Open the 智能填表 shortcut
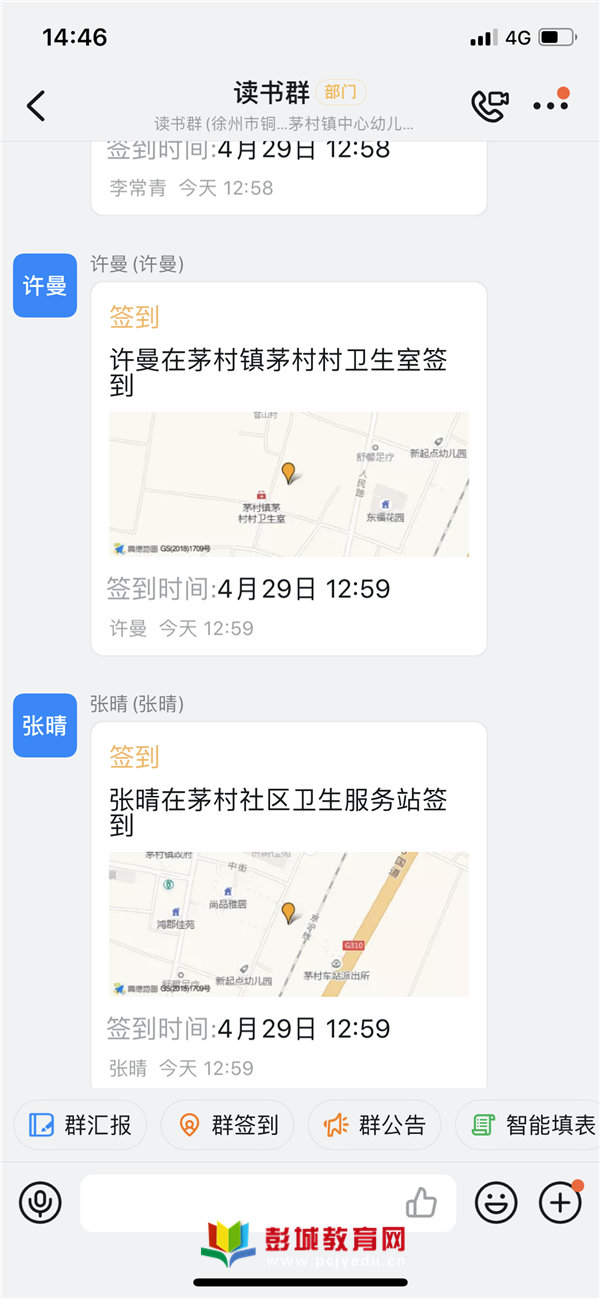 pyautogui.click(x=528, y=1125)
